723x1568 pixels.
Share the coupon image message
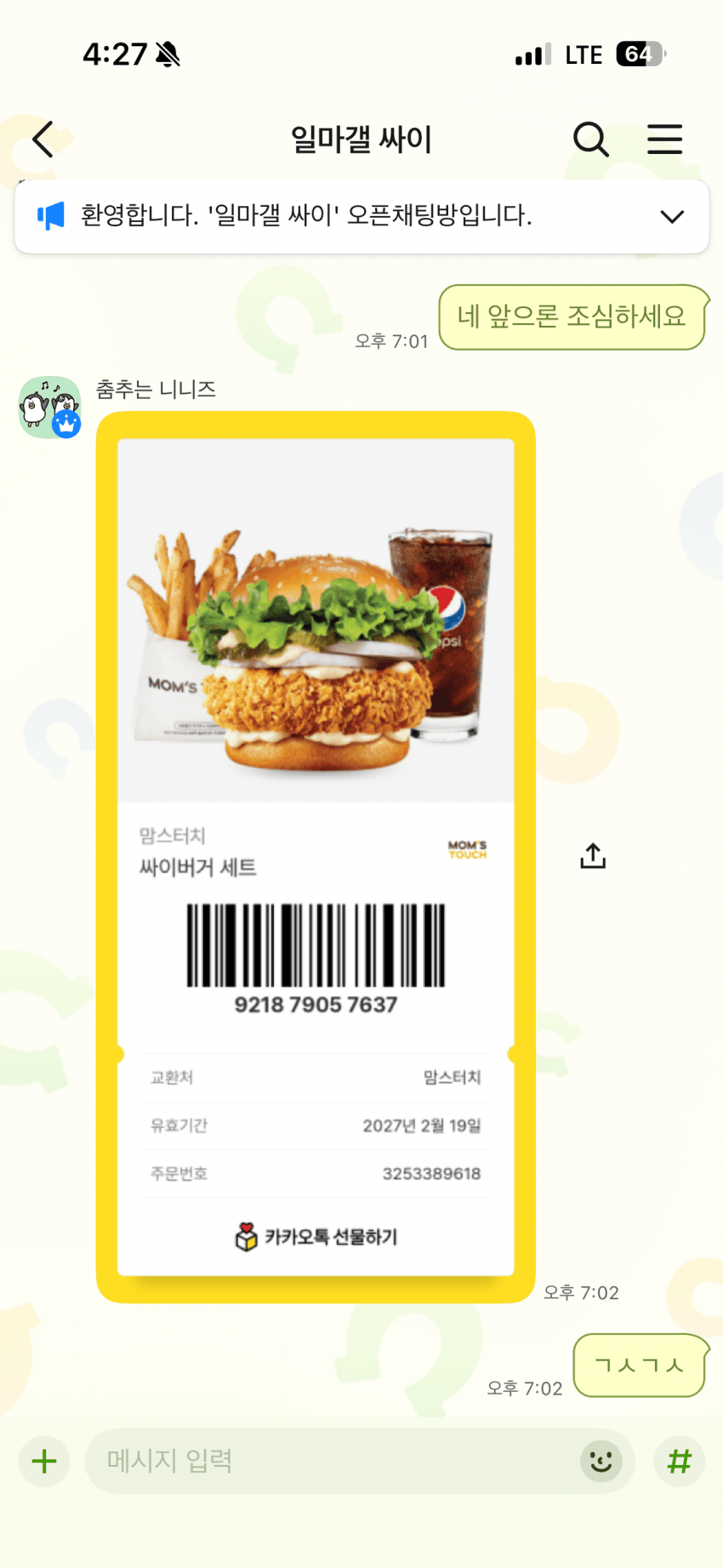point(593,856)
